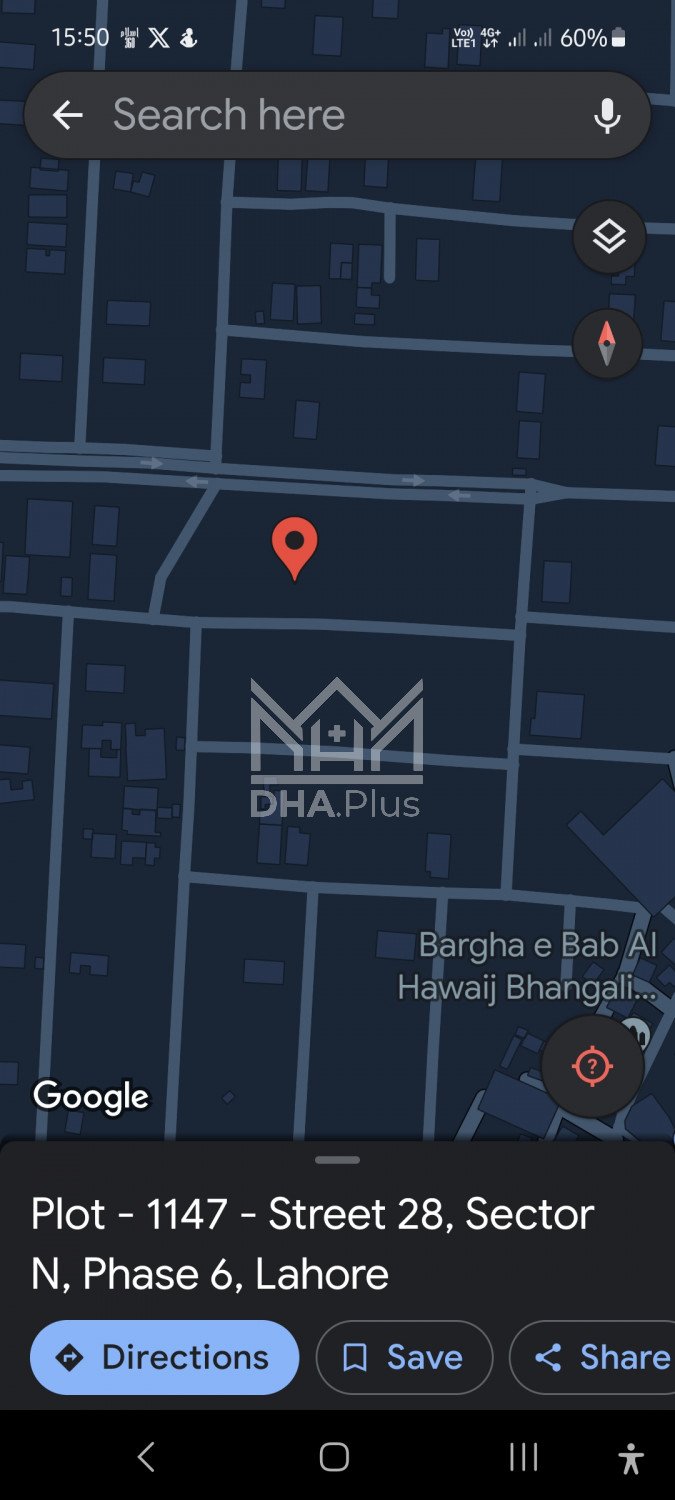Save this plot location
675x1500 pixels.
(404, 1357)
